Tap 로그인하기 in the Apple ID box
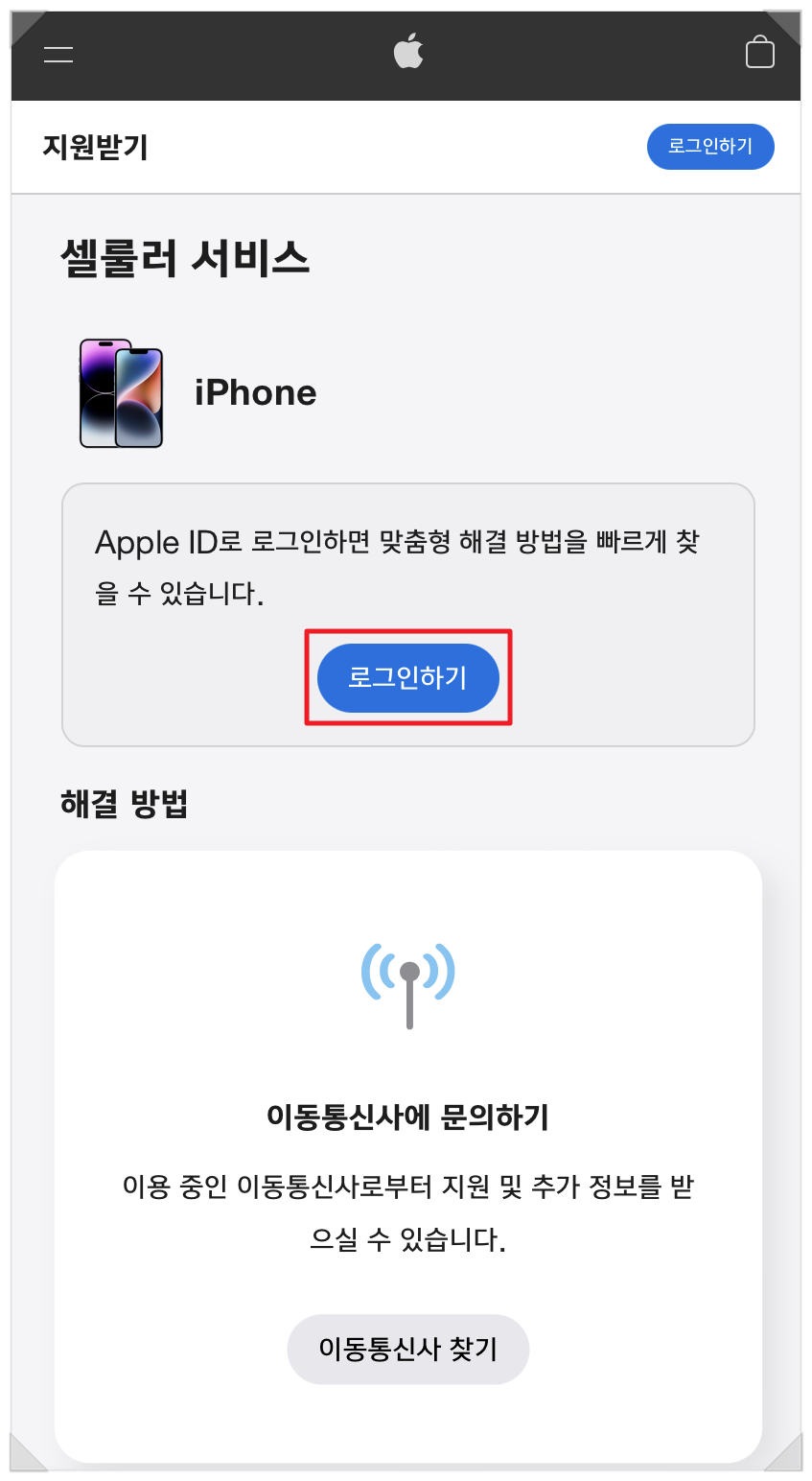812x1481 pixels. [x=408, y=678]
